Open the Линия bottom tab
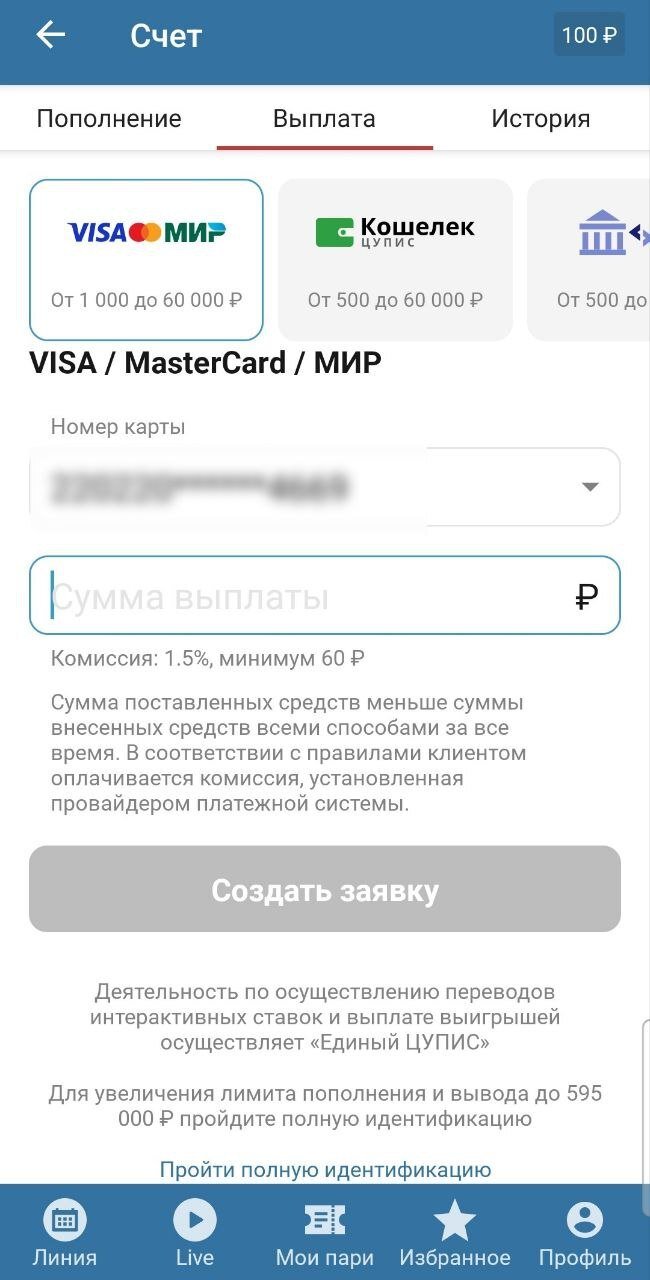The height and width of the screenshot is (1280, 650). [65, 1234]
